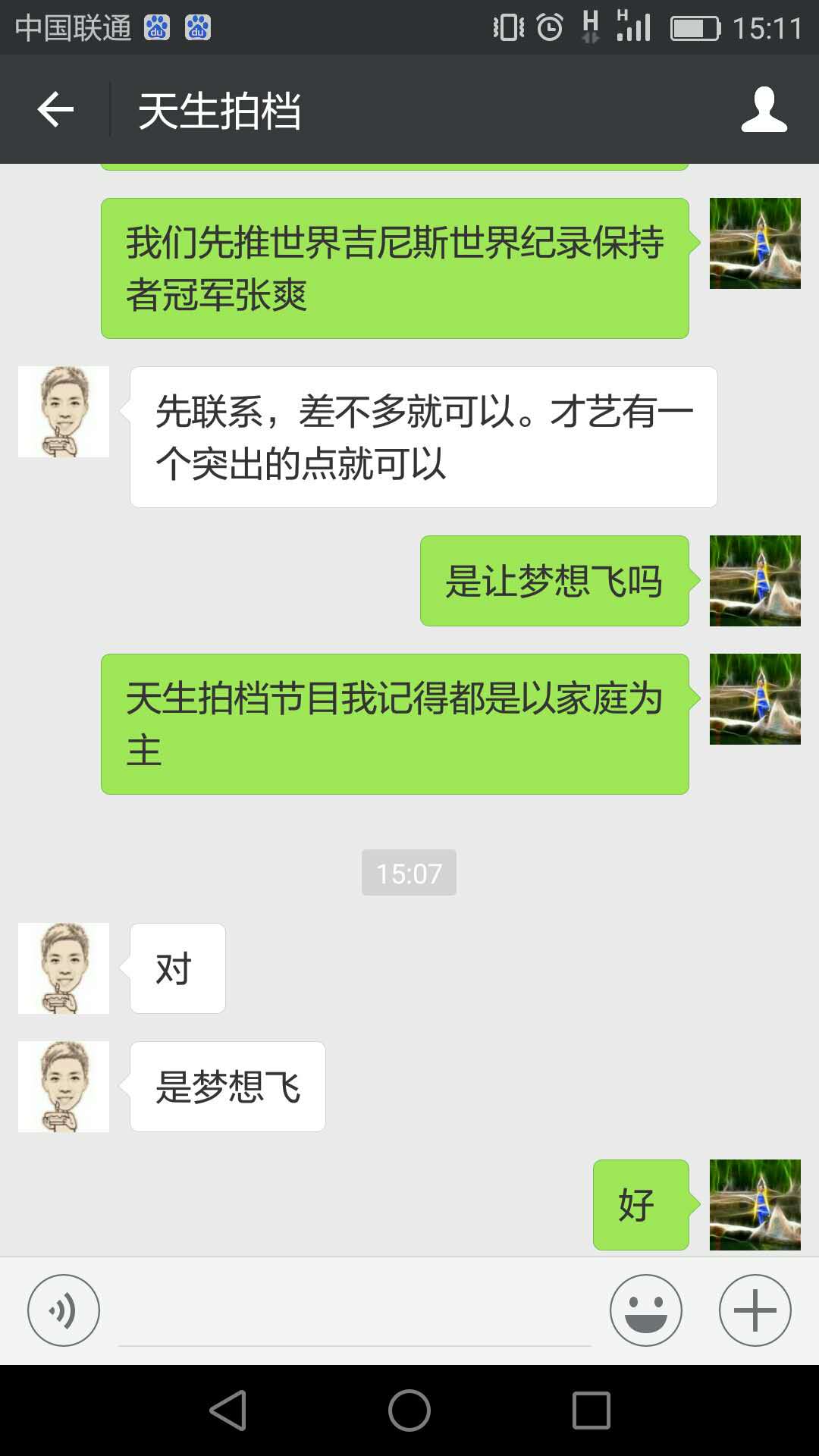Show recent apps from navigation bar
The width and height of the screenshot is (819, 1456).
[591, 1410]
